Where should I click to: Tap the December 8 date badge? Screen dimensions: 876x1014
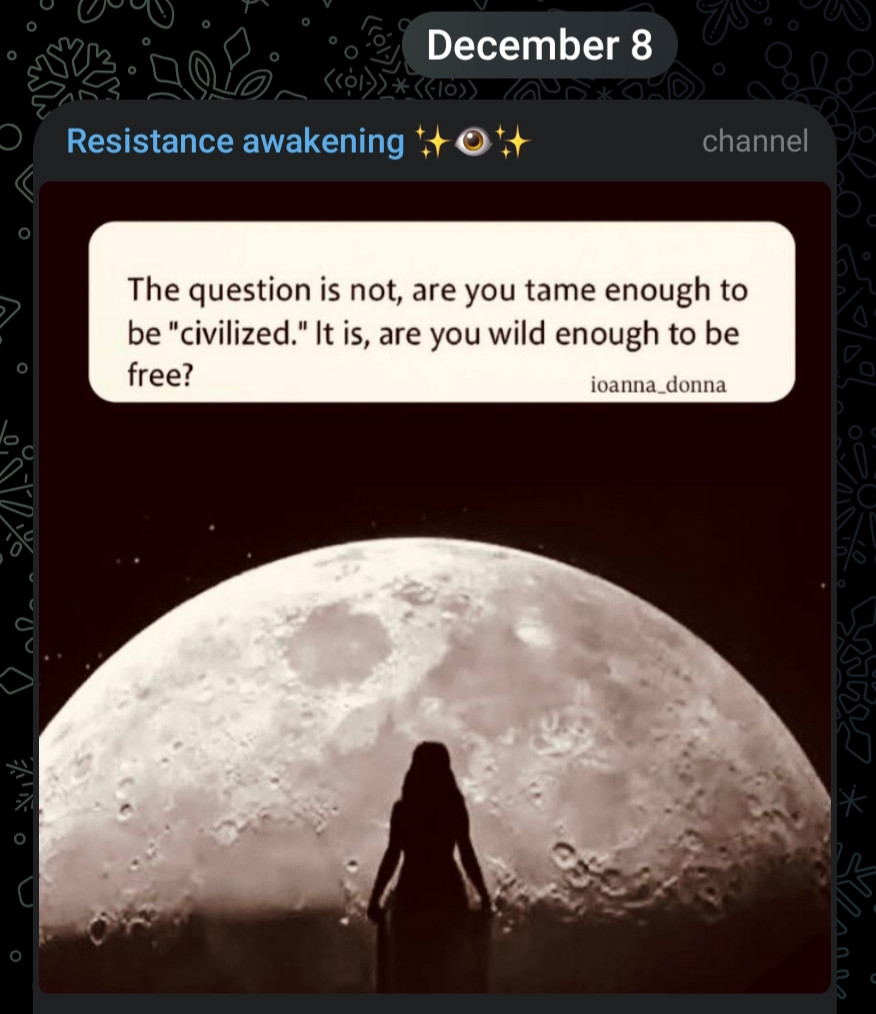tap(539, 45)
